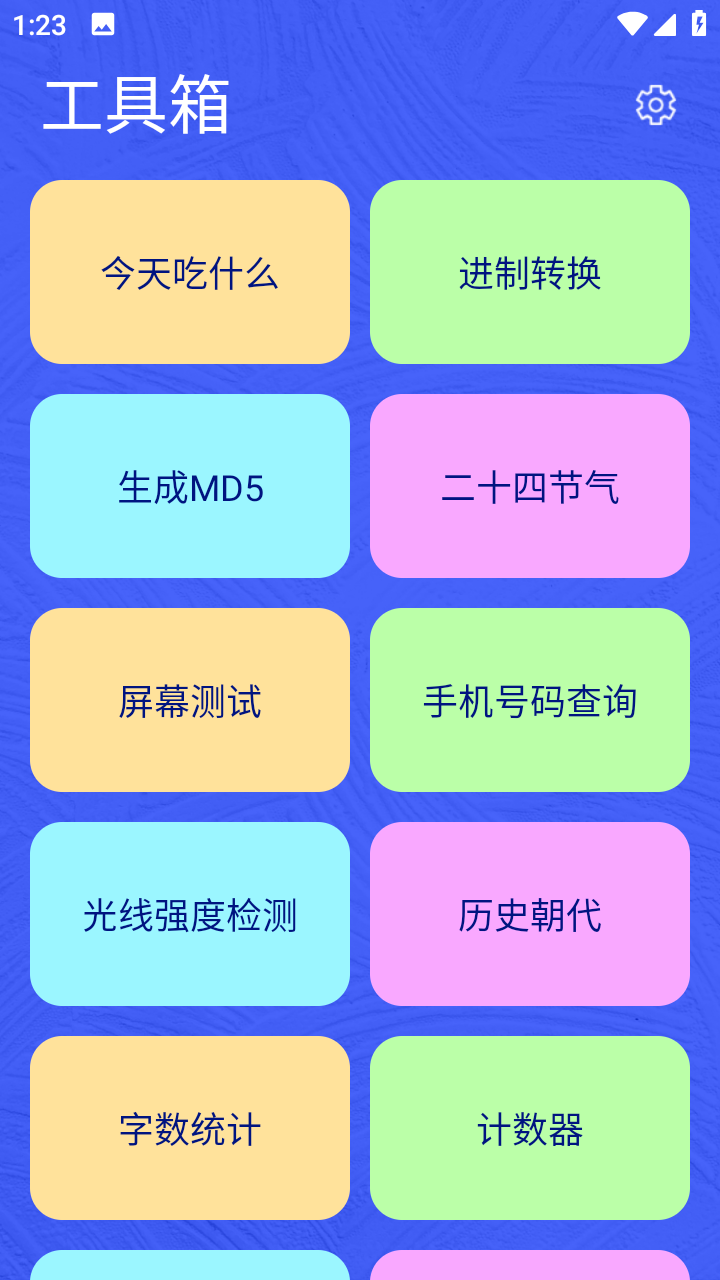Start 光线强度检测 light detection
Image resolution: width=720 pixels, height=1280 pixels.
(190, 913)
